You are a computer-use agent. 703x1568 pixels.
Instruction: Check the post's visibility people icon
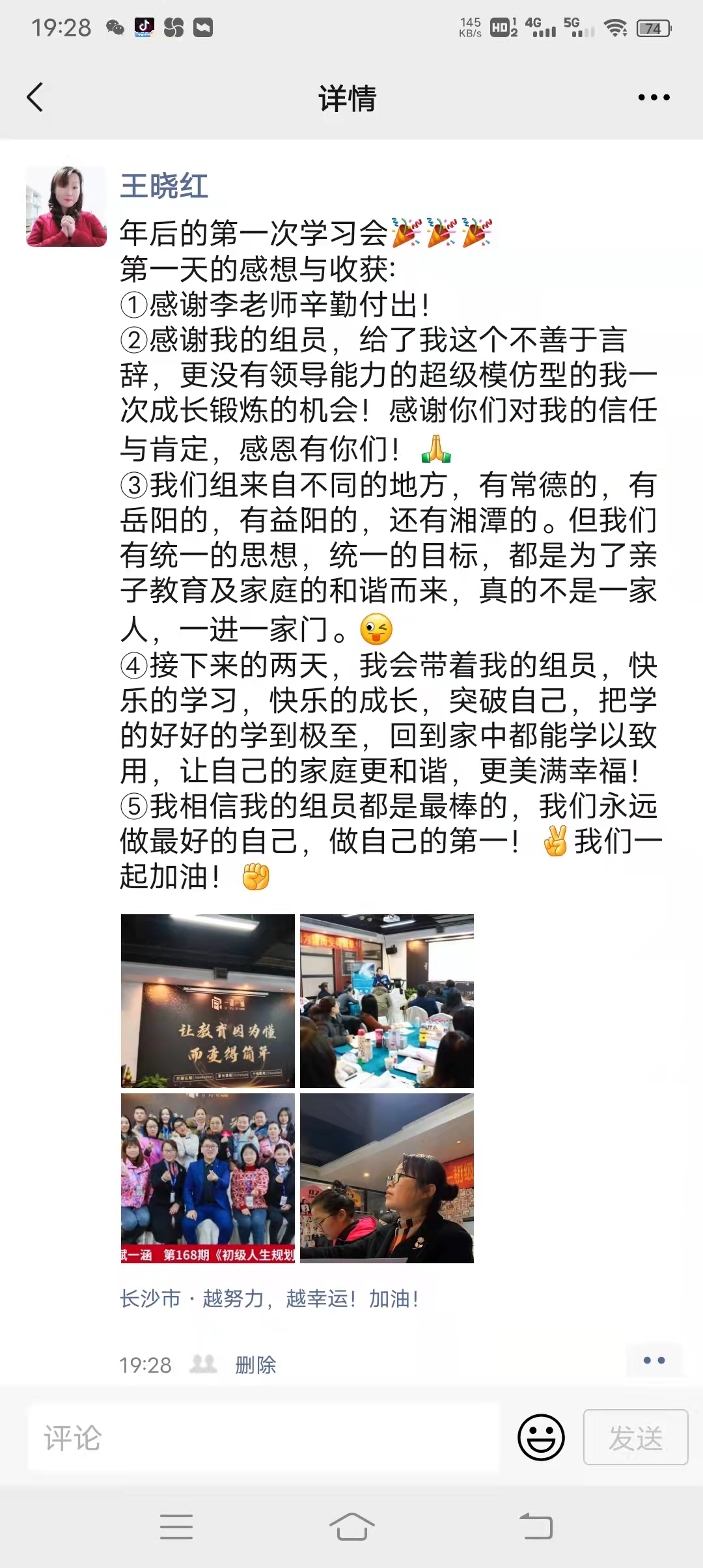pos(203,1364)
